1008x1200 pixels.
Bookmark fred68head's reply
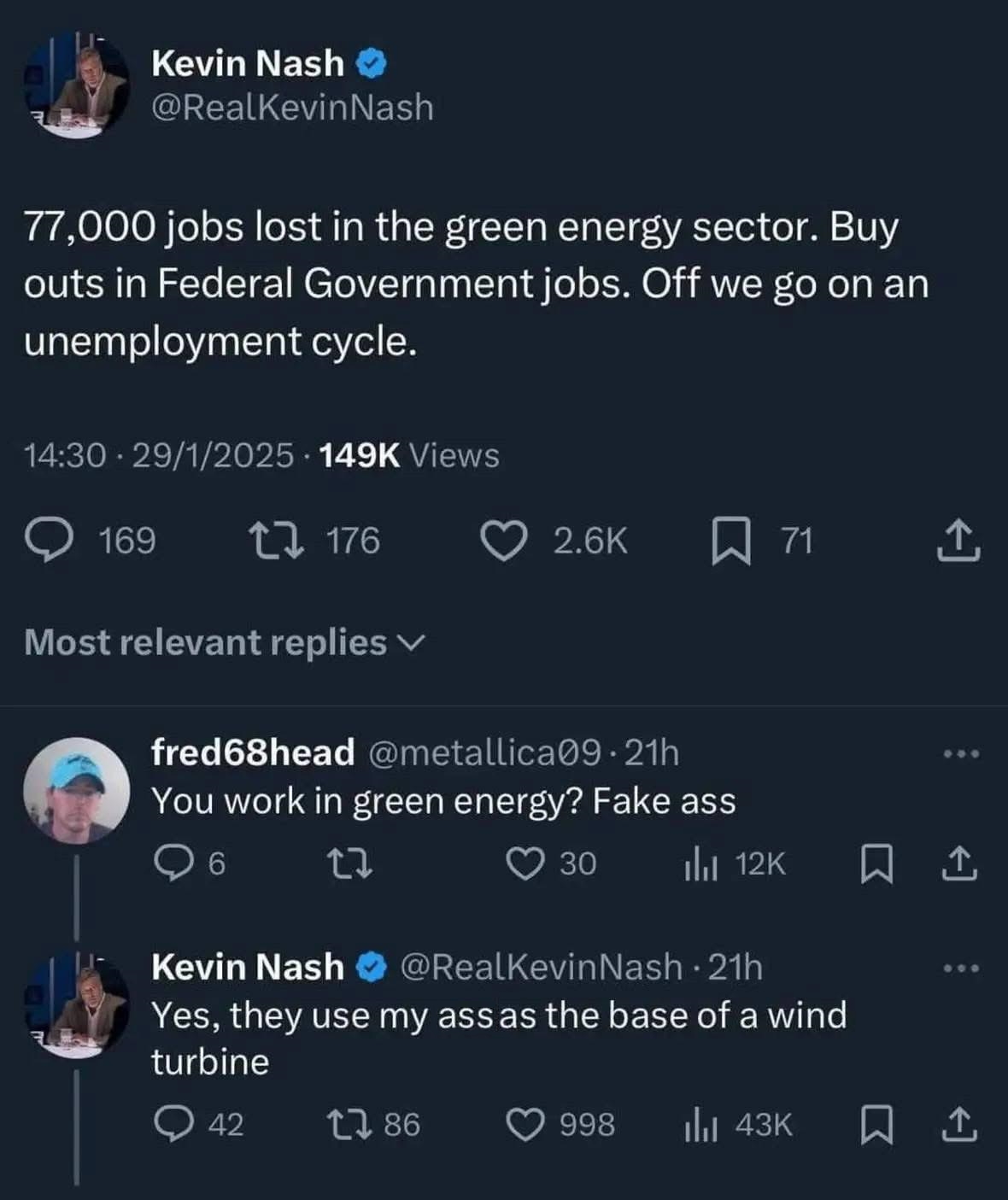coord(876,863)
